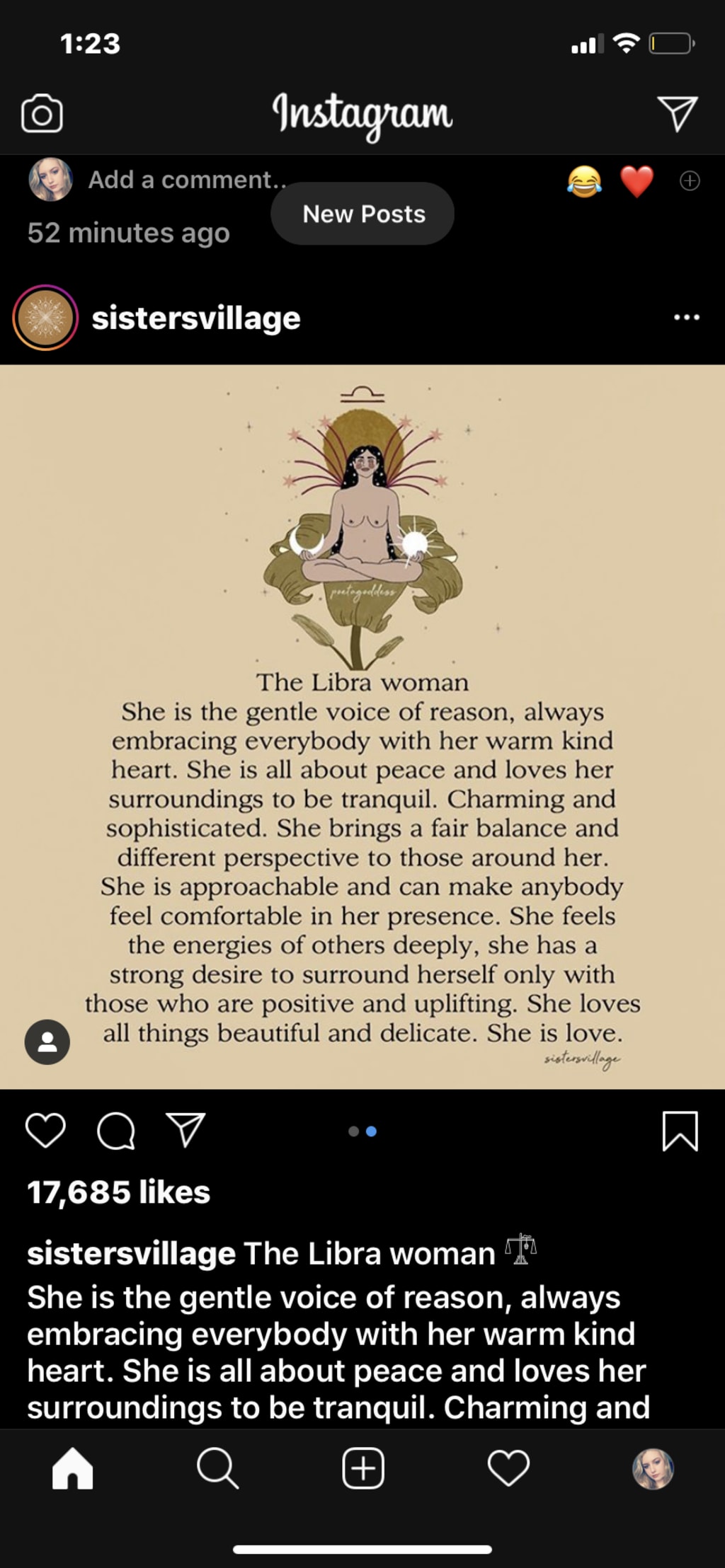This screenshot has height=1568, width=725.
Task: Open the sistersvillage profile name in post header
Action: (x=196, y=318)
